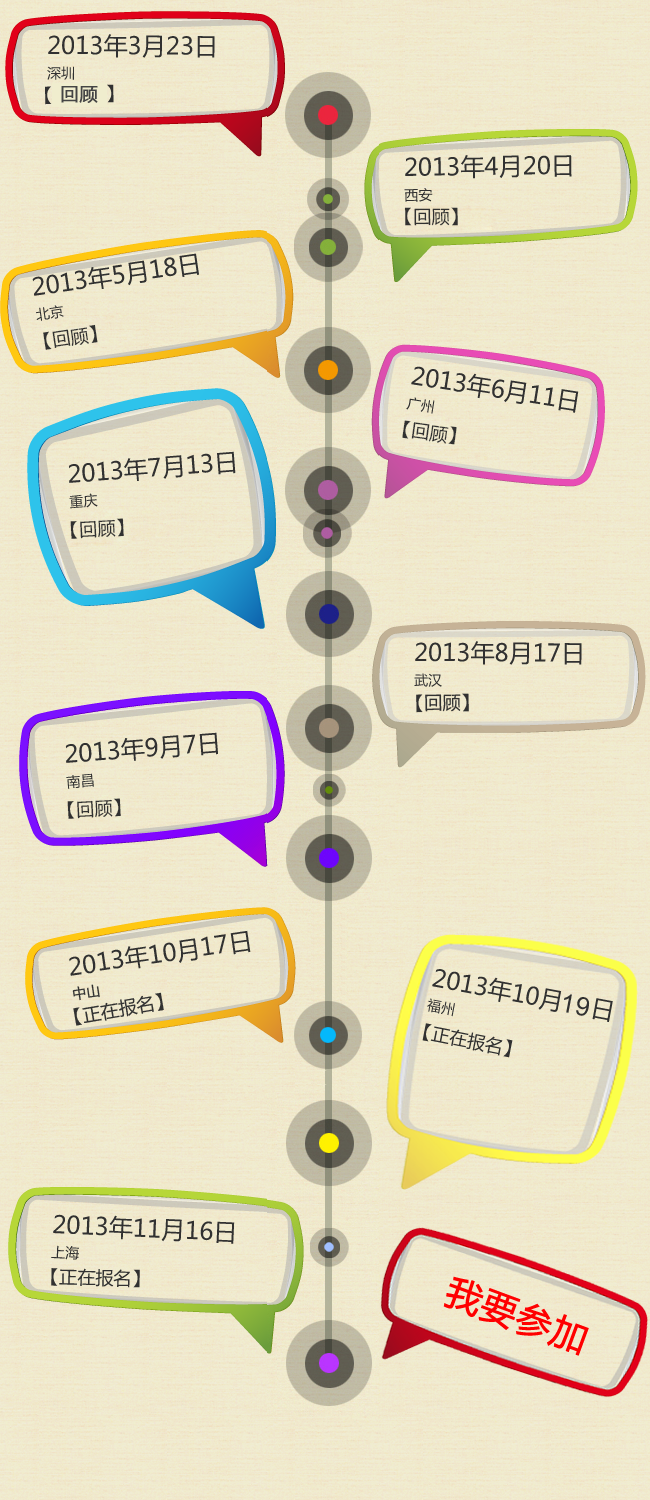Open the 回顾 link for 武汉 August 17
650x1500 pixels.
[x=441, y=702]
